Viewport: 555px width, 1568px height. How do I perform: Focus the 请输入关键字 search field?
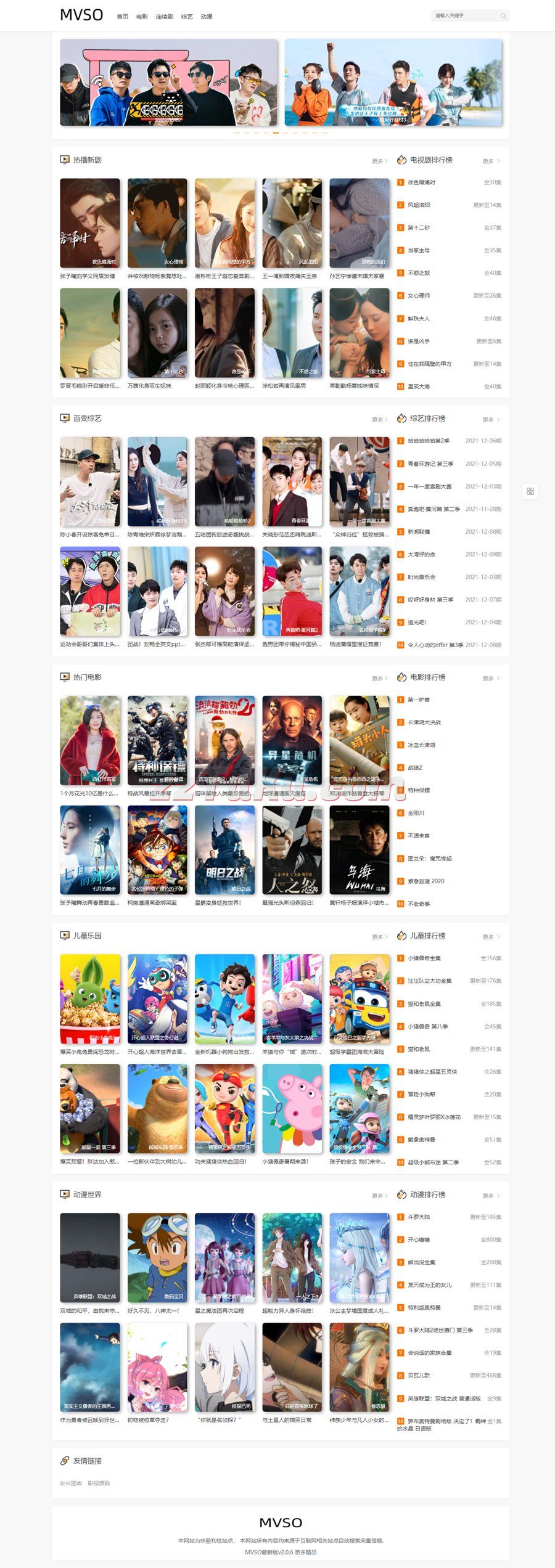click(x=466, y=16)
